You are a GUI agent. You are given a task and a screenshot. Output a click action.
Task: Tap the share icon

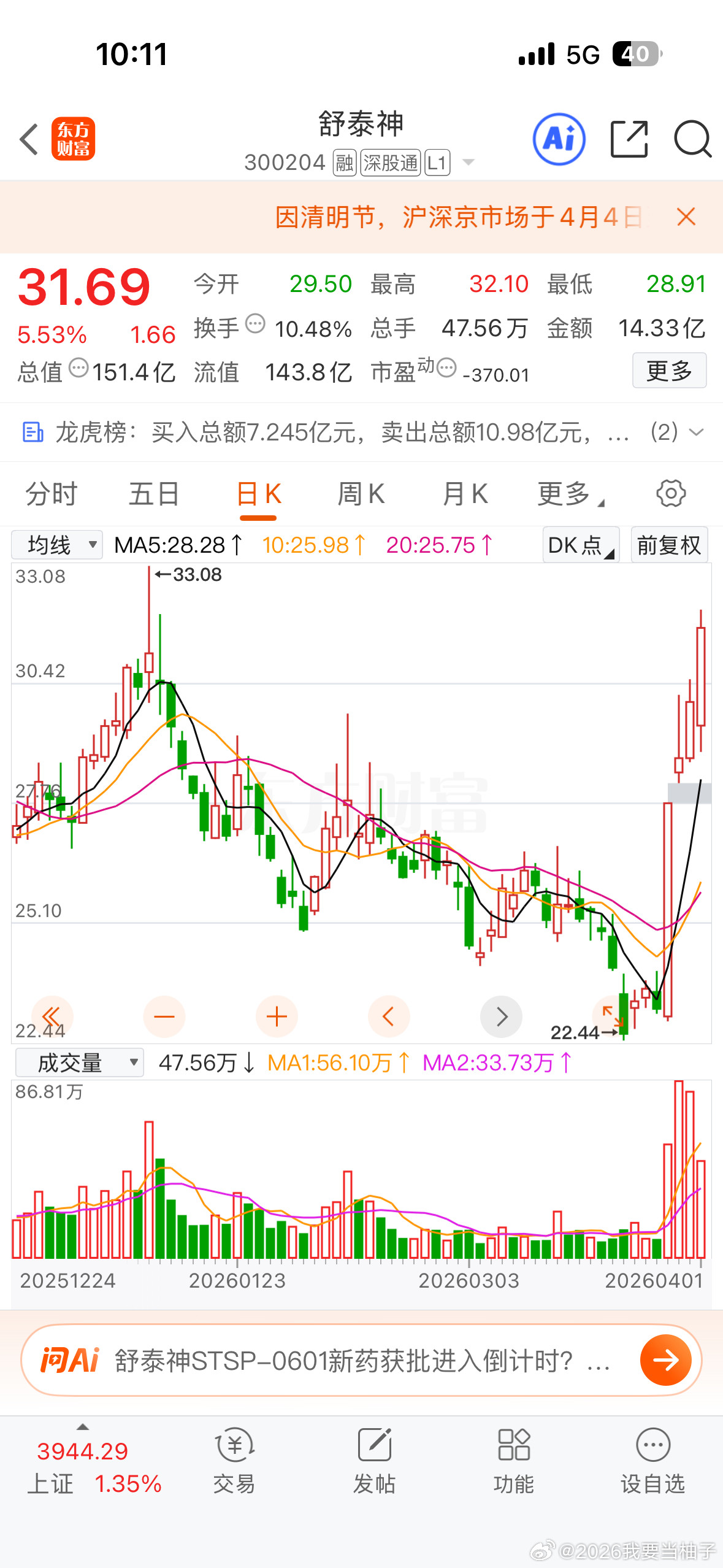(629, 139)
